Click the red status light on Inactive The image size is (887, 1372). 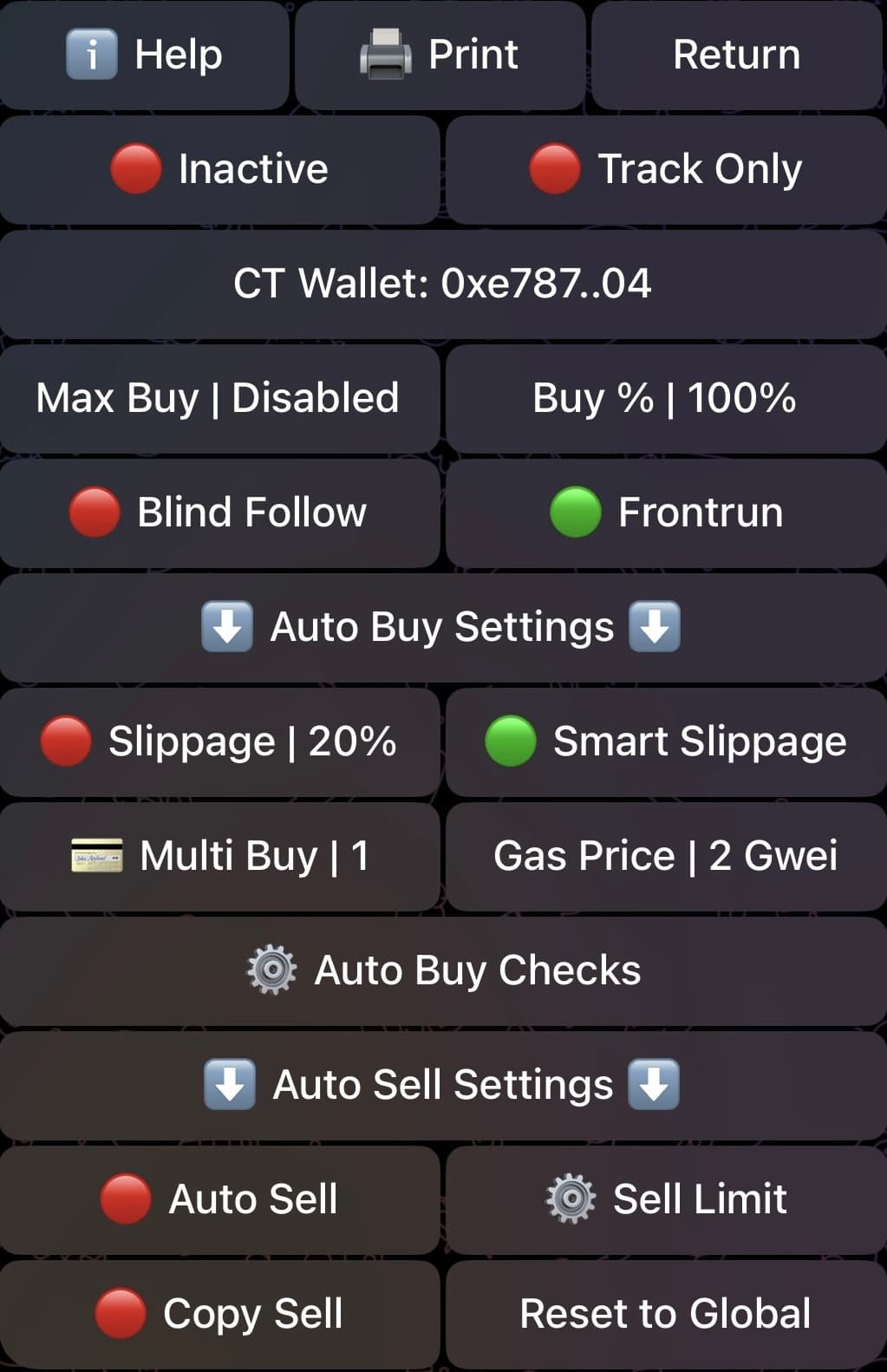pos(134,168)
